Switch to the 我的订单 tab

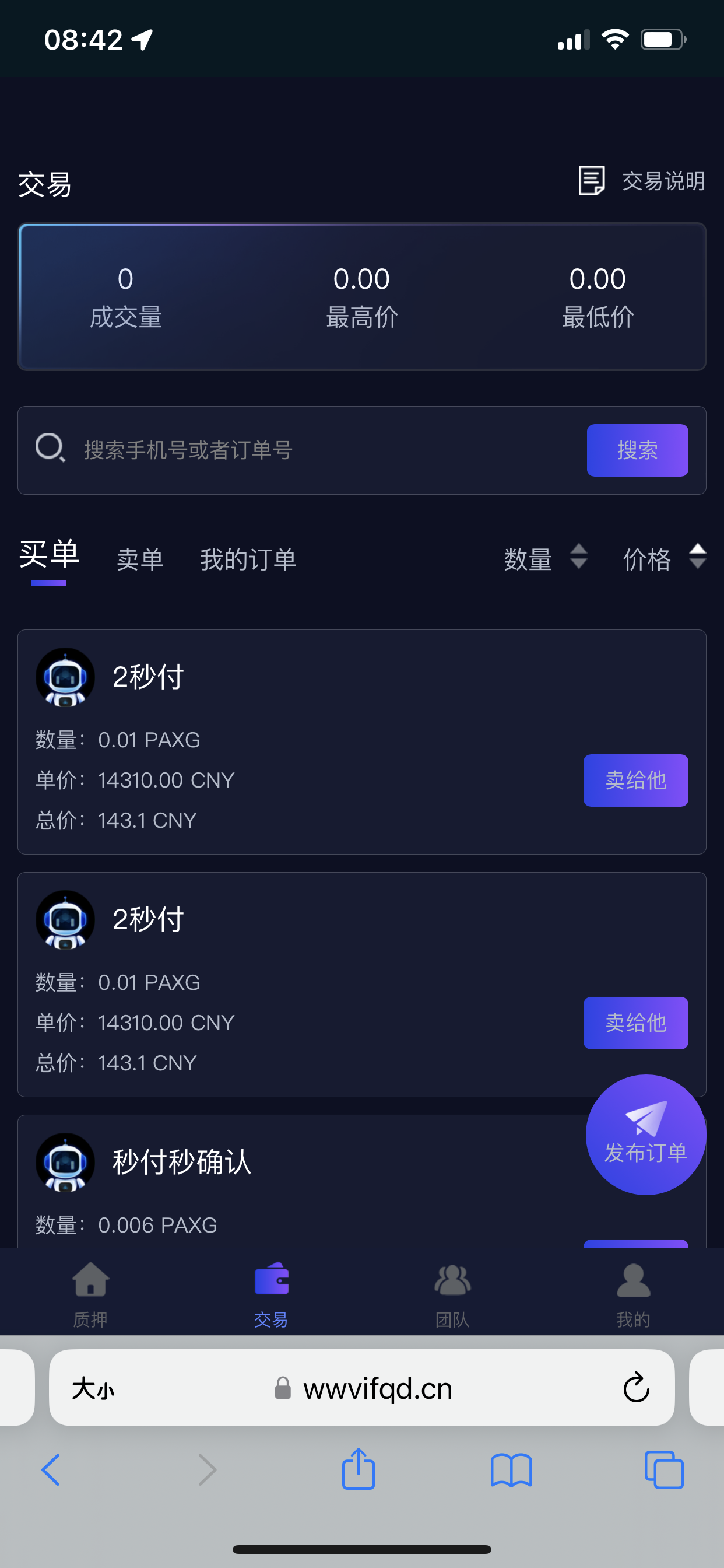pyautogui.click(x=248, y=559)
